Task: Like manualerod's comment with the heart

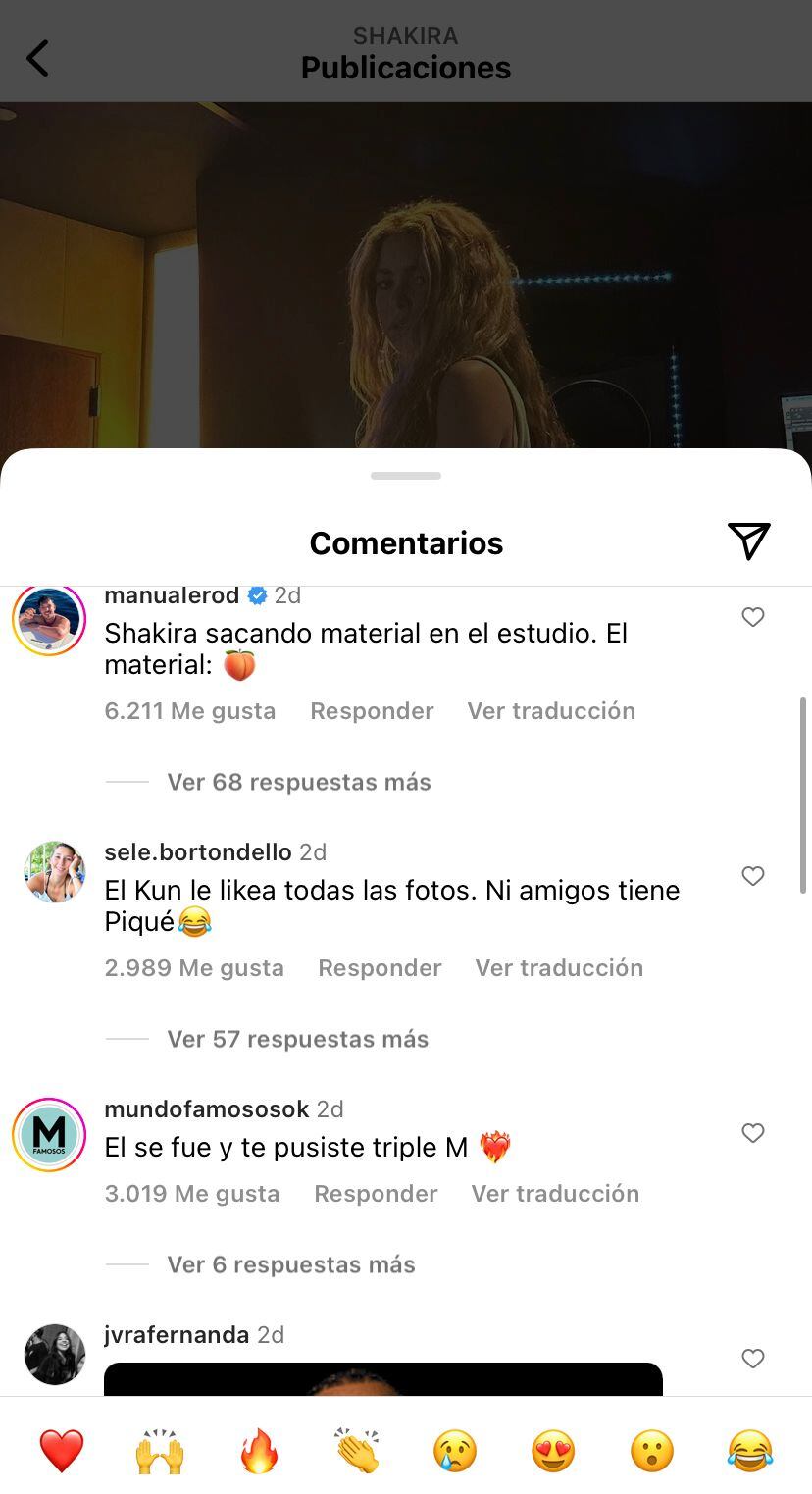Action: pos(753,617)
